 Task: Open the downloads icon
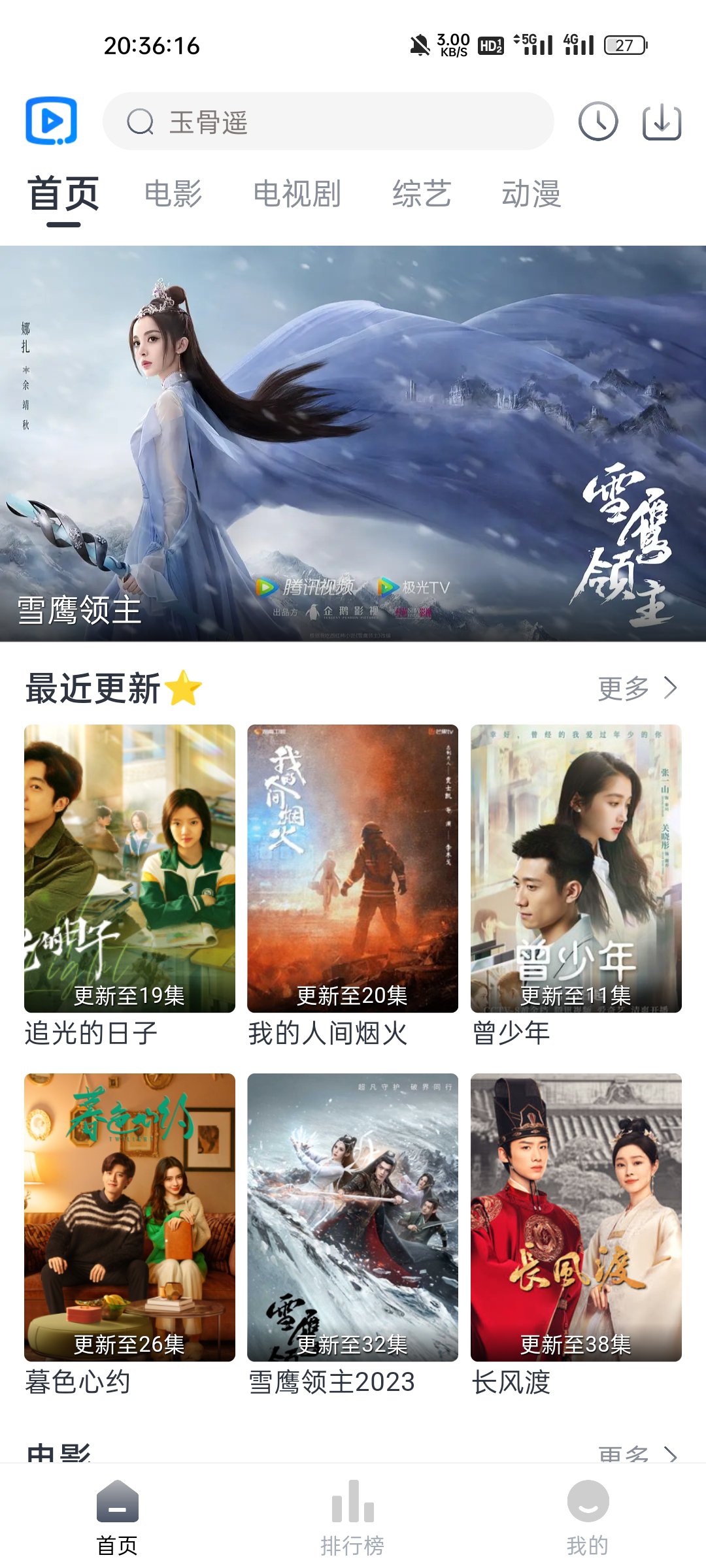(x=662, y=122)
